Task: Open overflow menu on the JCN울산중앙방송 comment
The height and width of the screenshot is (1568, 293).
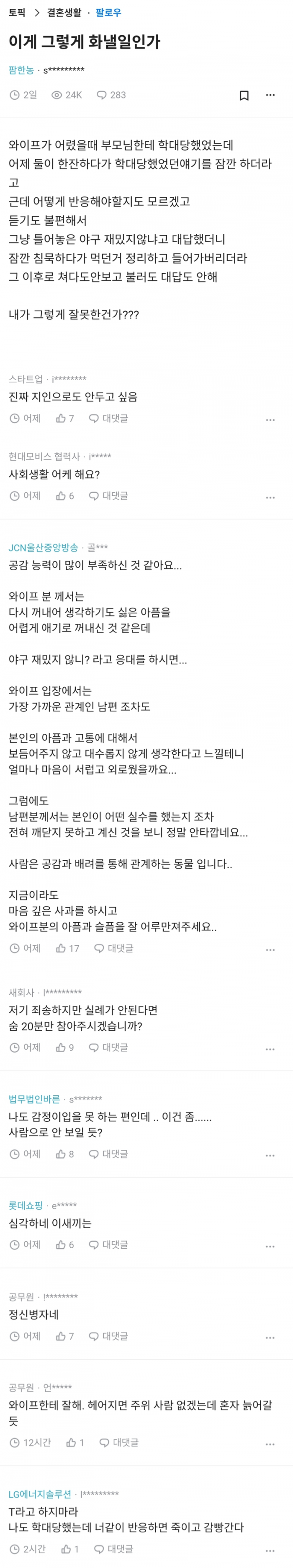Action: pos(270,950)
